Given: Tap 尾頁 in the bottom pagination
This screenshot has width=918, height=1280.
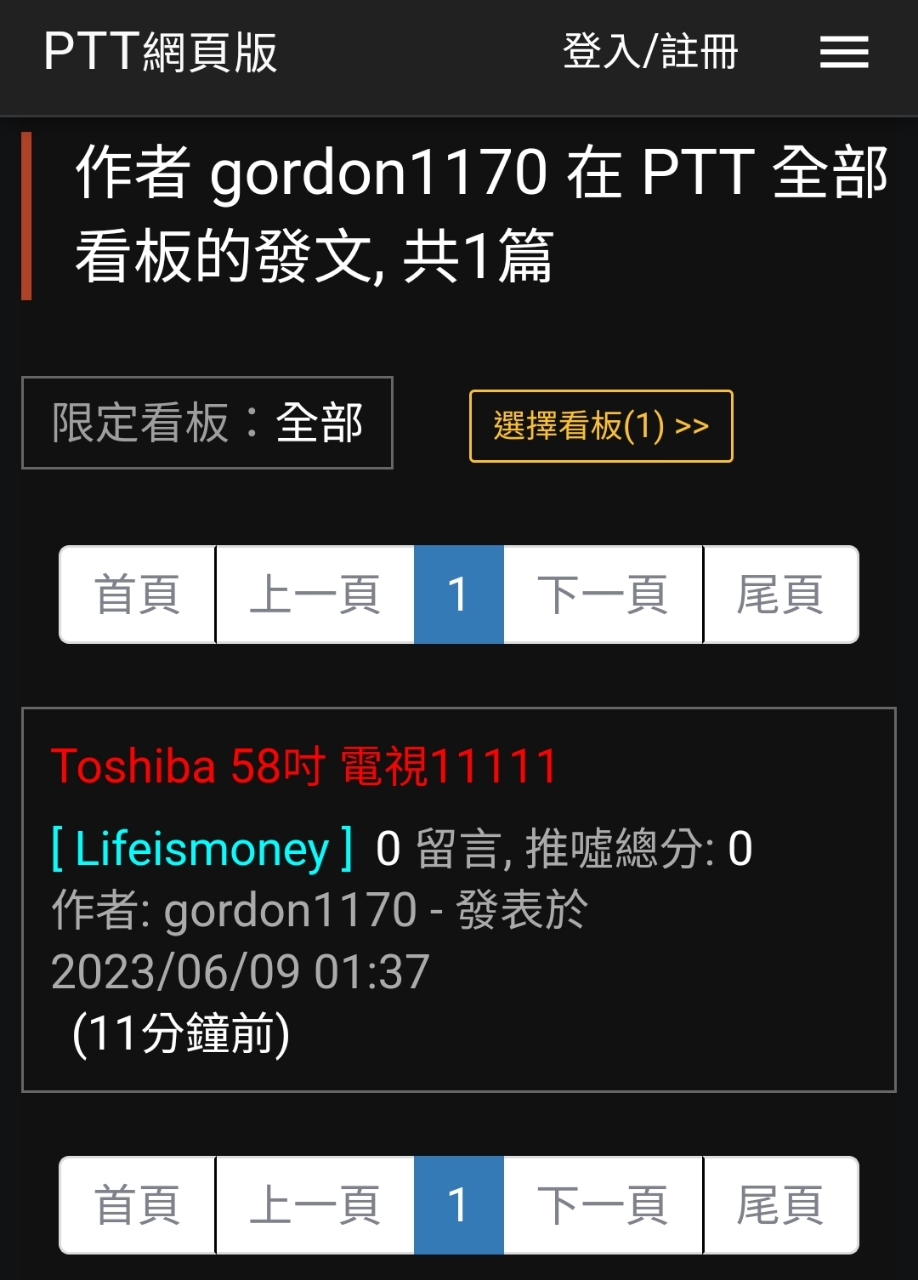Looking at the screenshot, I should (x=780, y=1205).
